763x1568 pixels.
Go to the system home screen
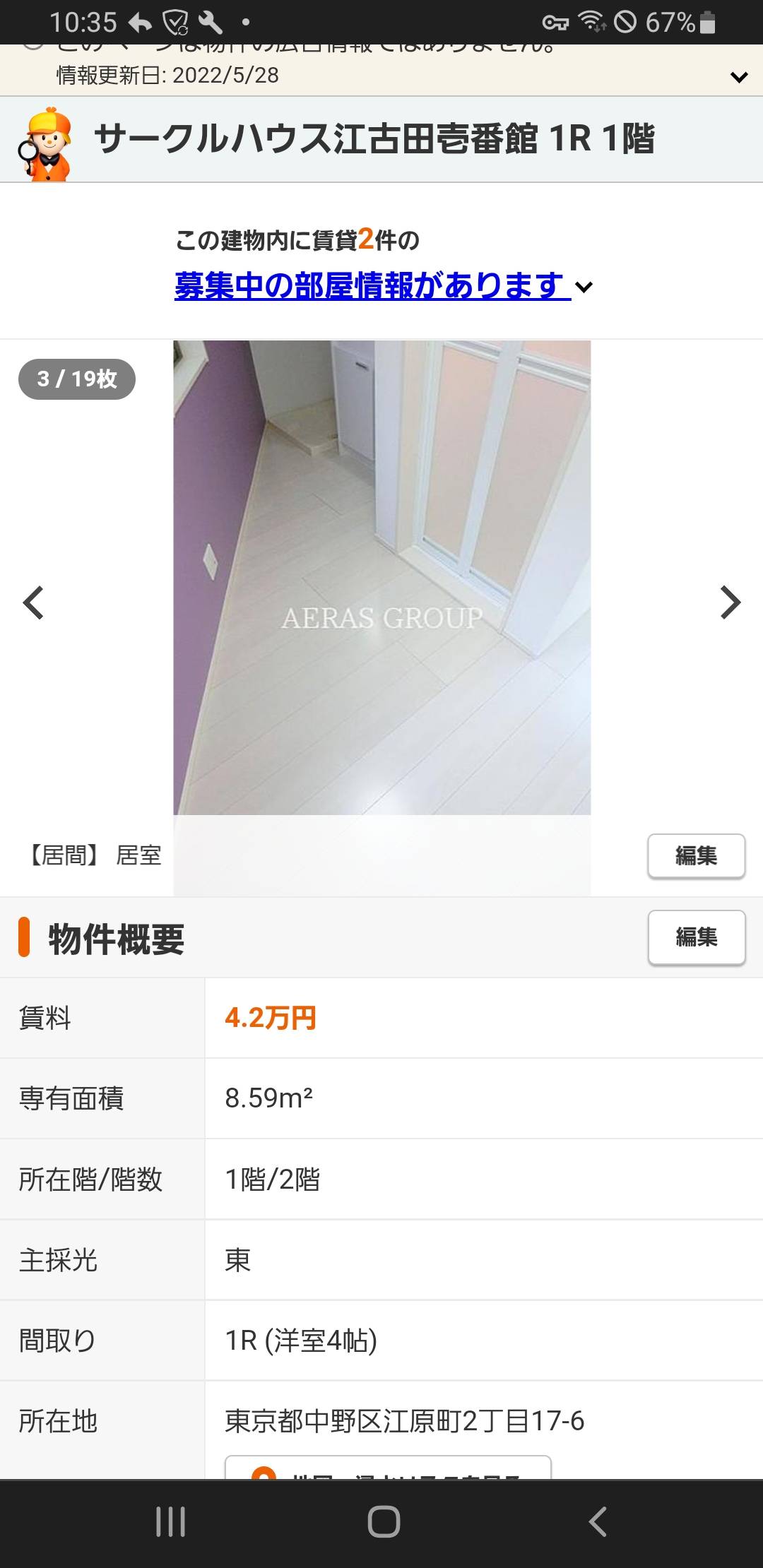coord(384,1521)
